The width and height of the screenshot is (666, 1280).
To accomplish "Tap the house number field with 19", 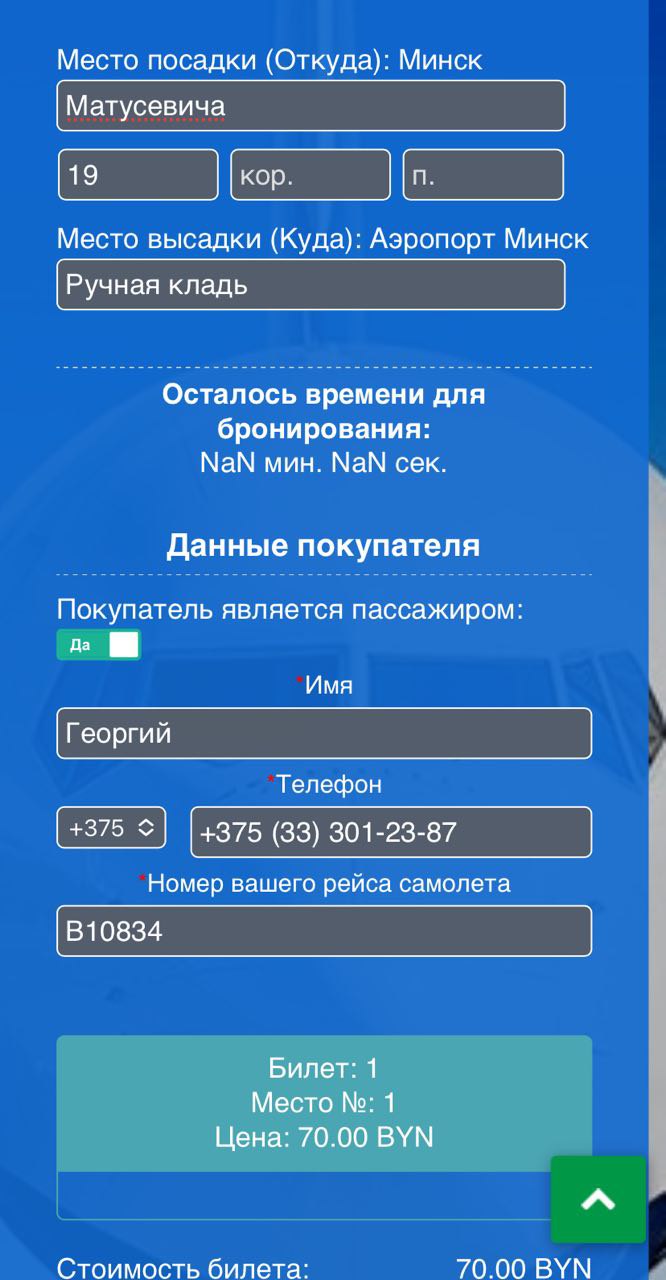I will pos(138,175).
